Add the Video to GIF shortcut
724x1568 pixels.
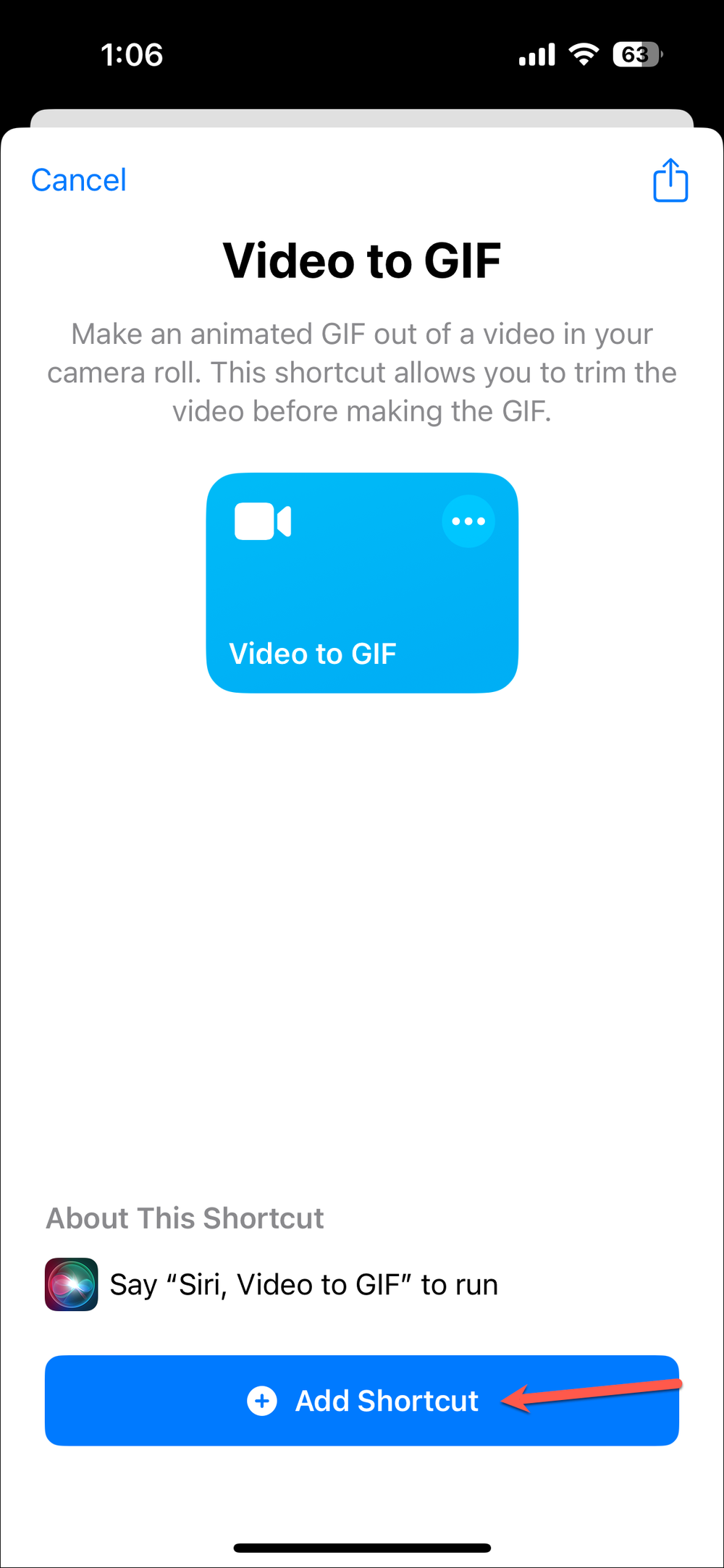[362, 1400]
